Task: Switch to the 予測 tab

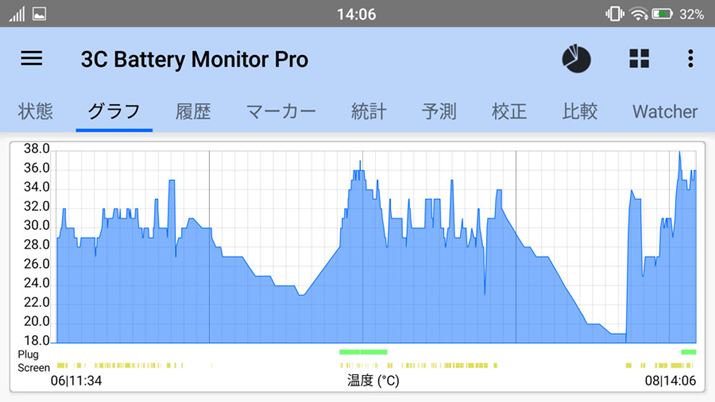Action: pyautogui.click(x=439, y=111)
